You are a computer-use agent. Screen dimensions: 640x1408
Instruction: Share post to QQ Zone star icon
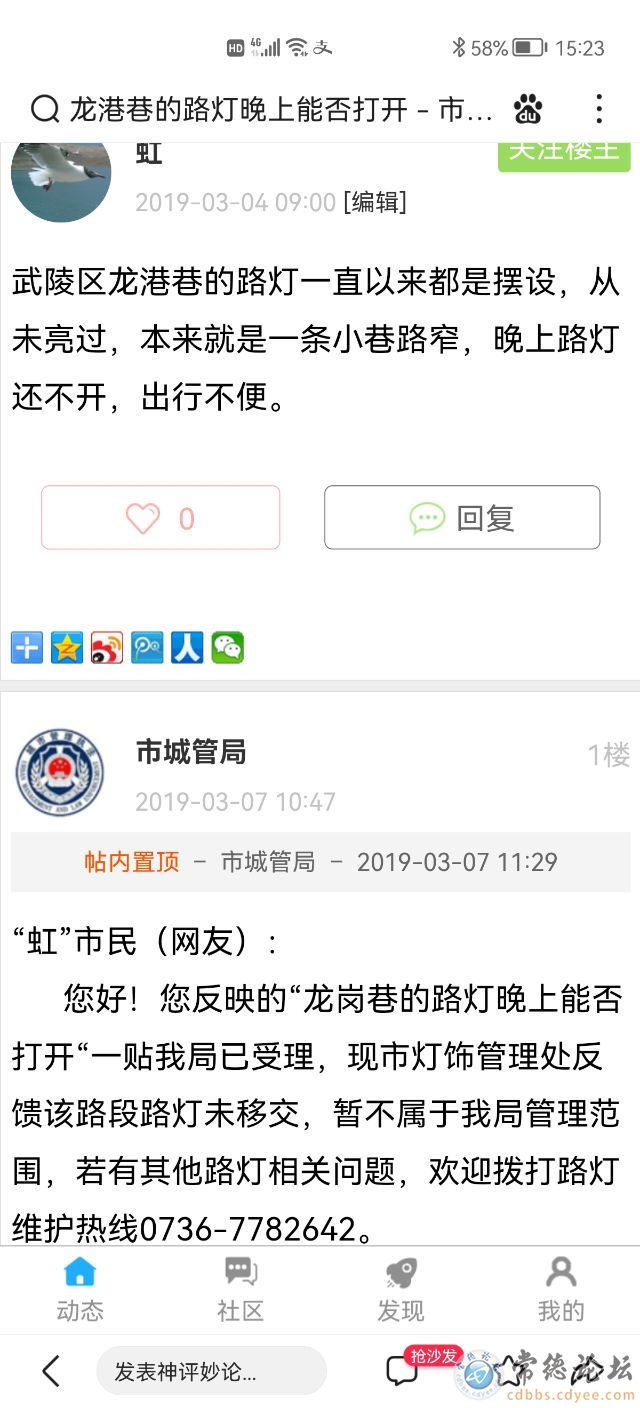[67, 648]
